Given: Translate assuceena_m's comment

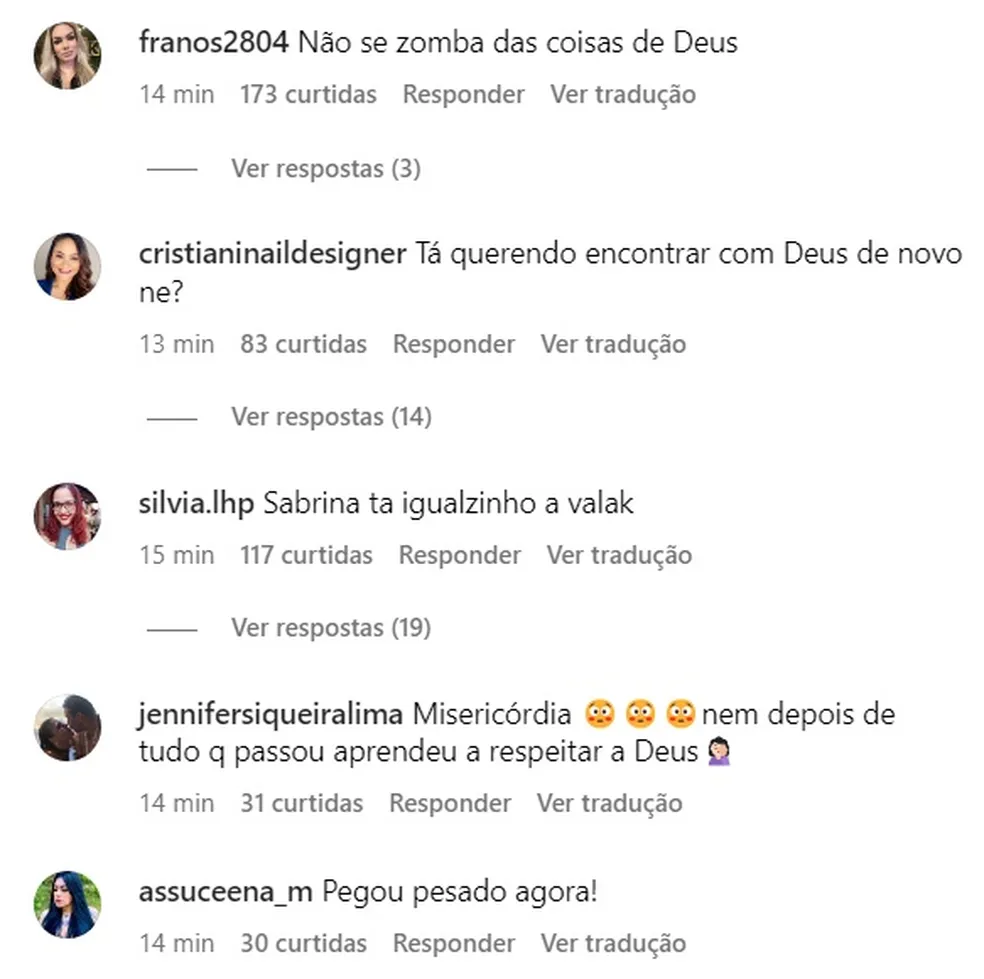Looking at the screenshot, I should (x=613, y=943).
